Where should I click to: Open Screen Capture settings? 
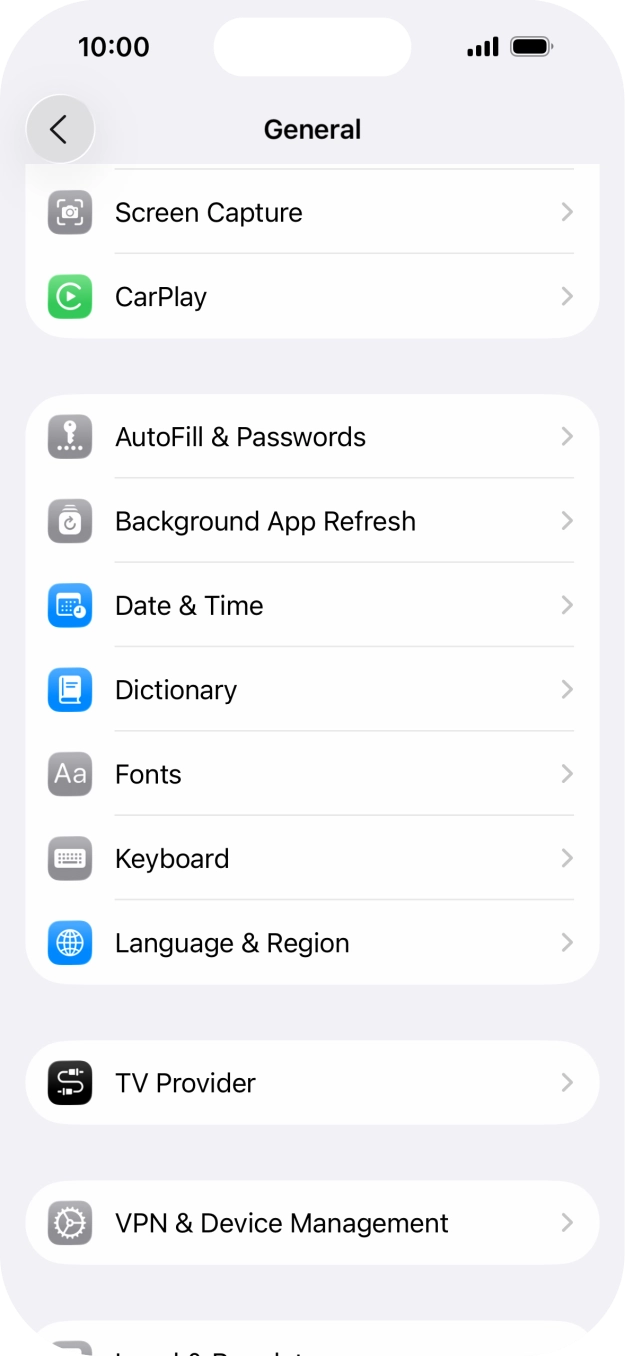click(312, 212)
